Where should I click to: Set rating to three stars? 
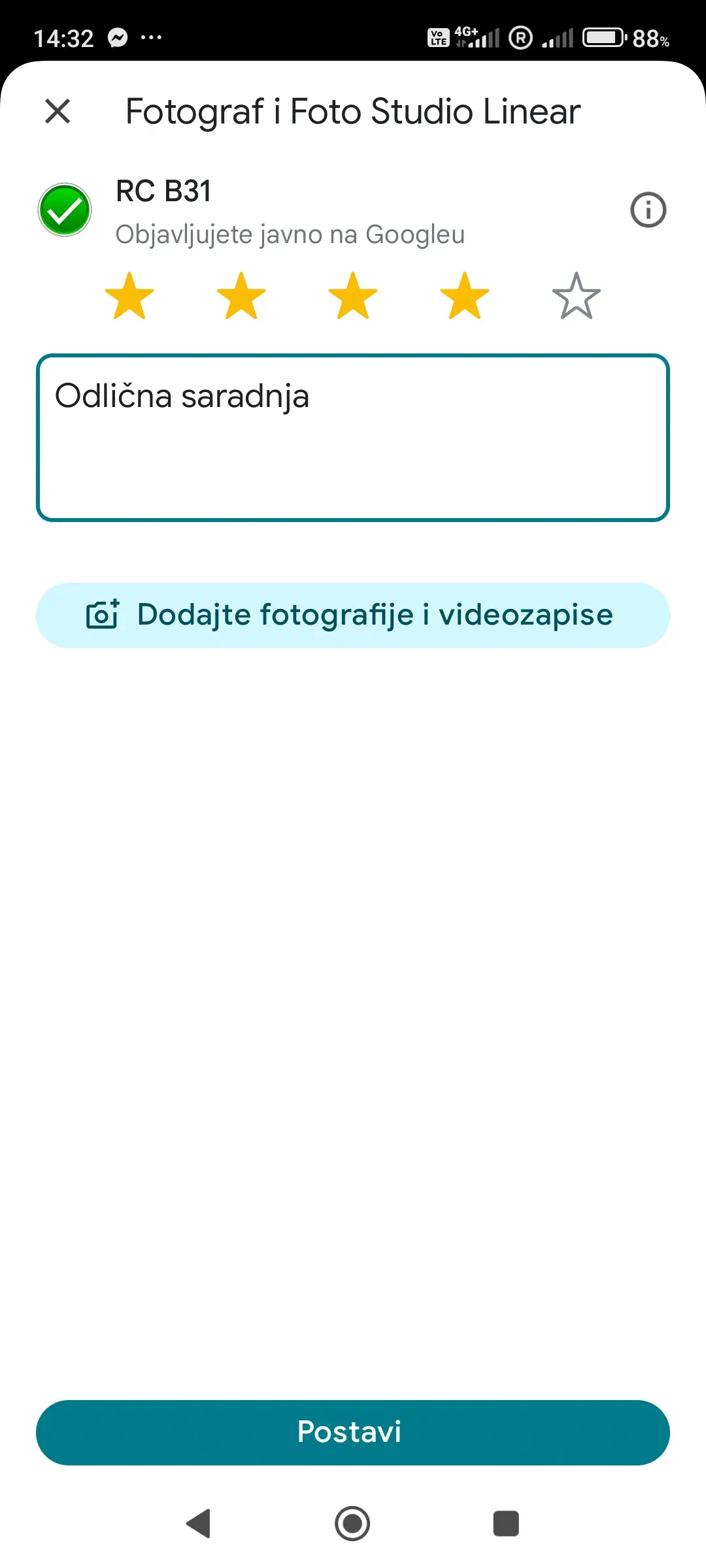353,296
